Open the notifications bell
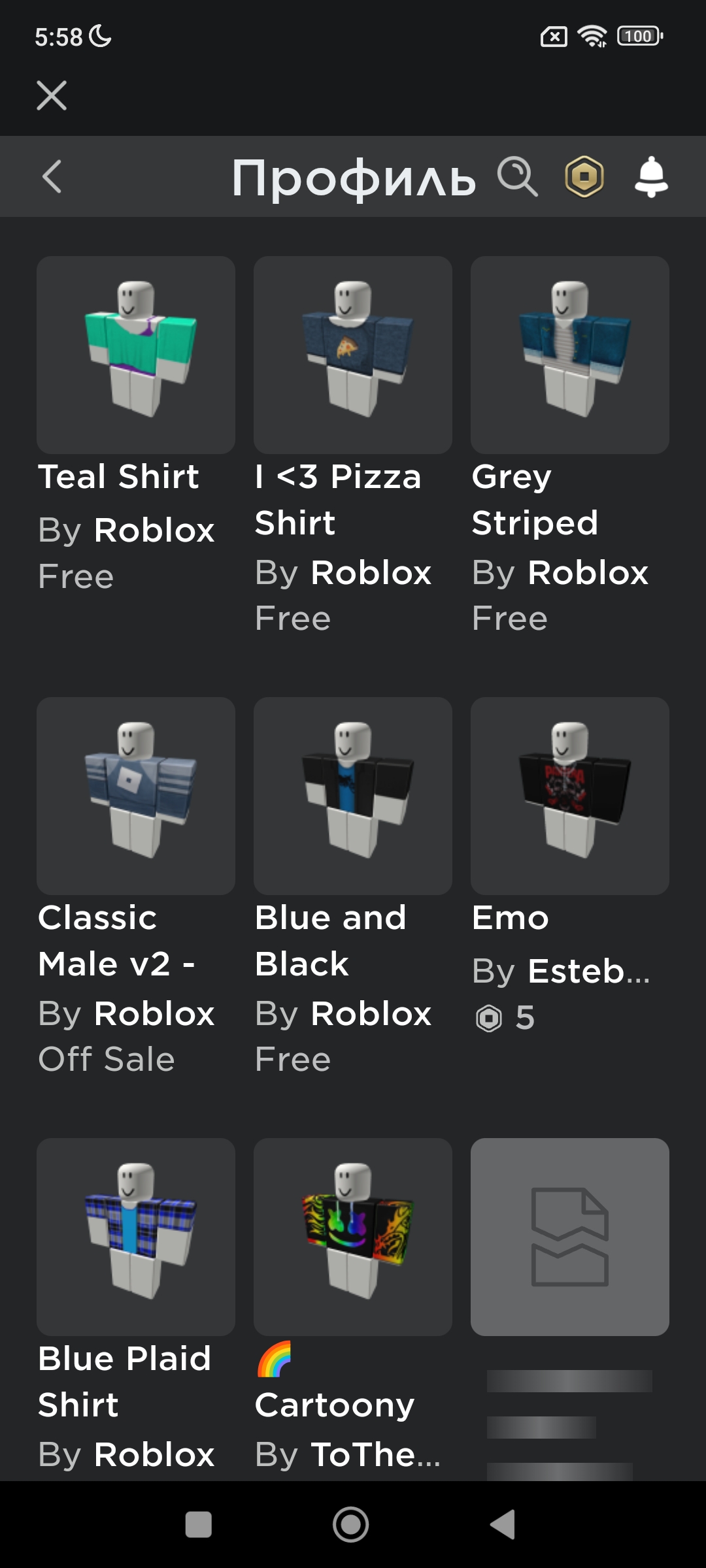The height and width of the screenshot is (1568, 706). [651, 176]
